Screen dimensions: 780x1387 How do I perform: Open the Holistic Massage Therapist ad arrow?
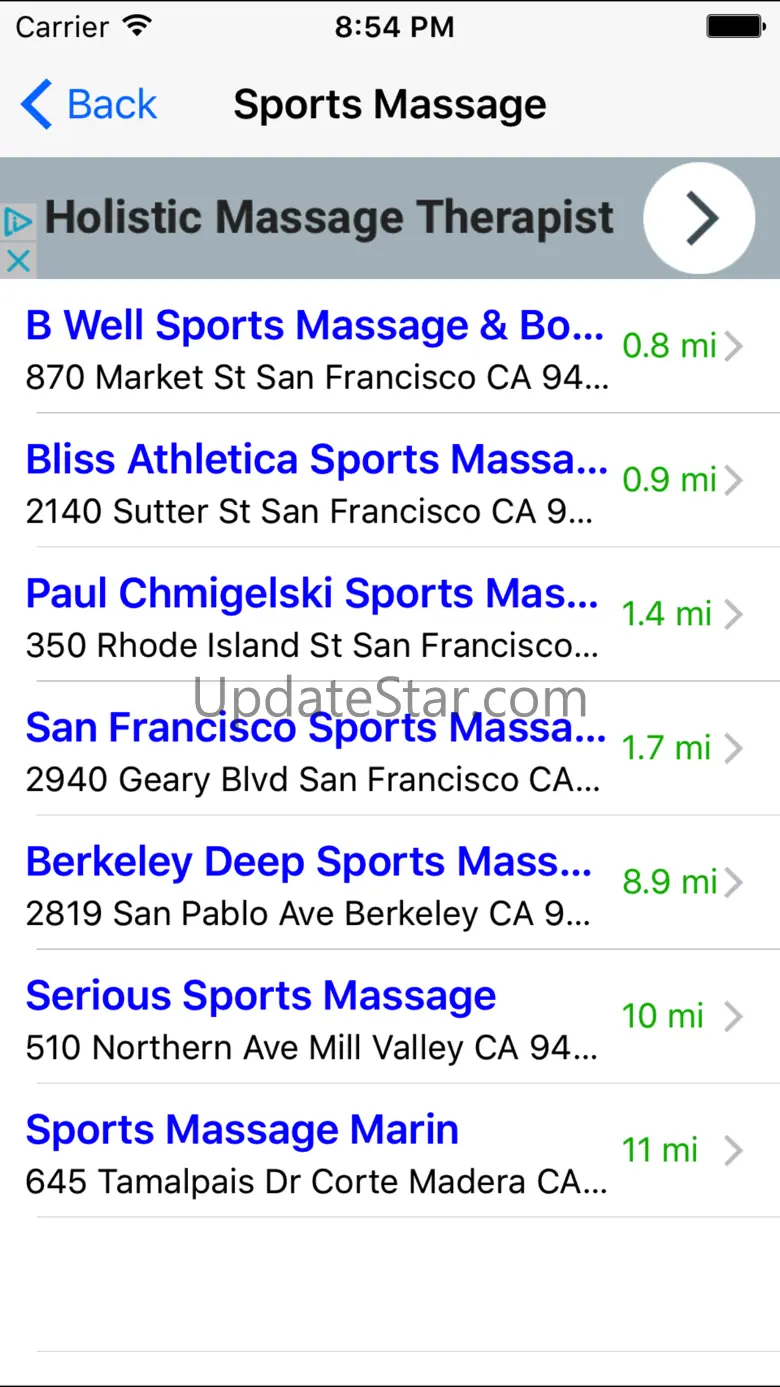[699, 218]
